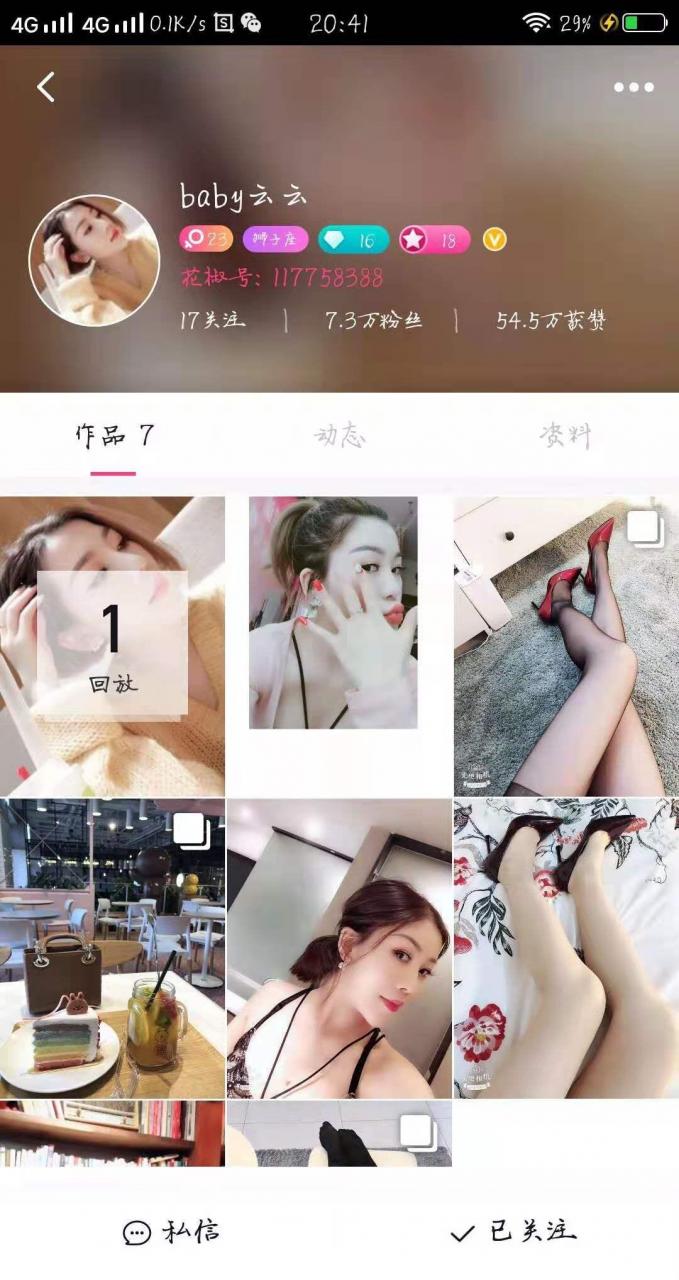Open the red high heels post
Viewport: 679px width, 1280px height.
click(x=566, y=646)
